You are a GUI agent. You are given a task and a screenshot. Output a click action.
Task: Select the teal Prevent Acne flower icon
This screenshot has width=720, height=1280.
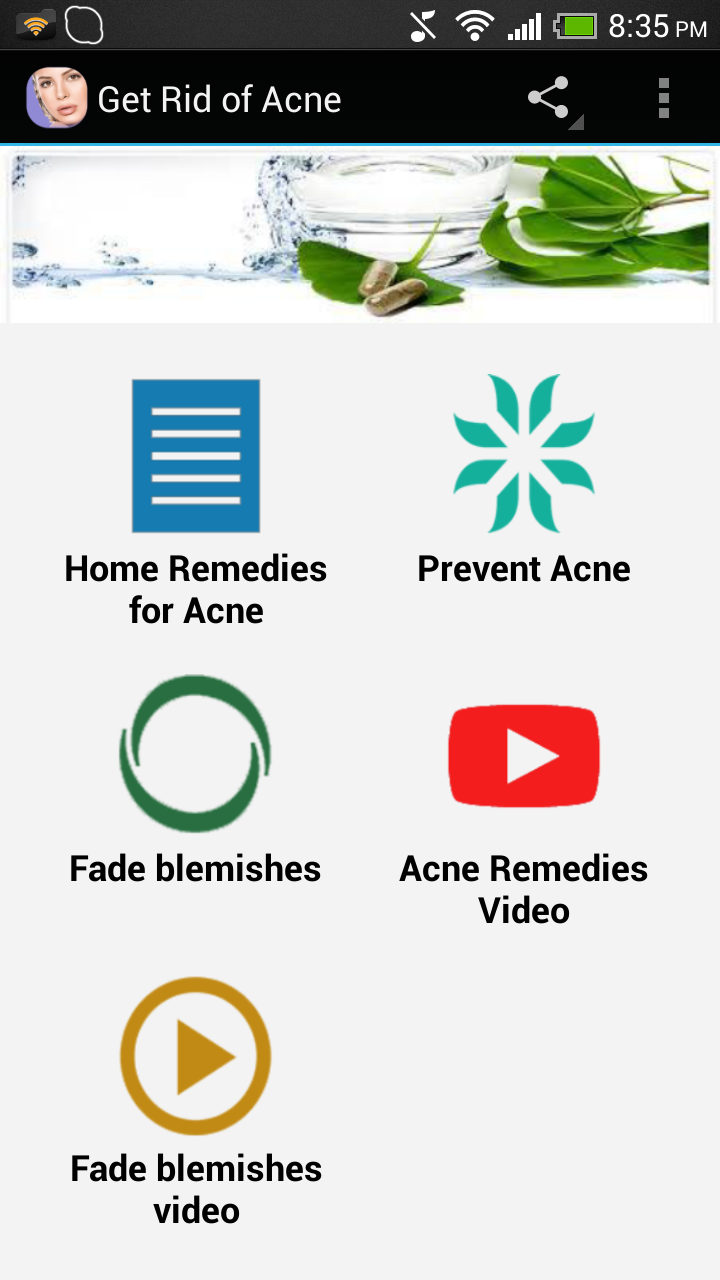[x=524, y=453]
